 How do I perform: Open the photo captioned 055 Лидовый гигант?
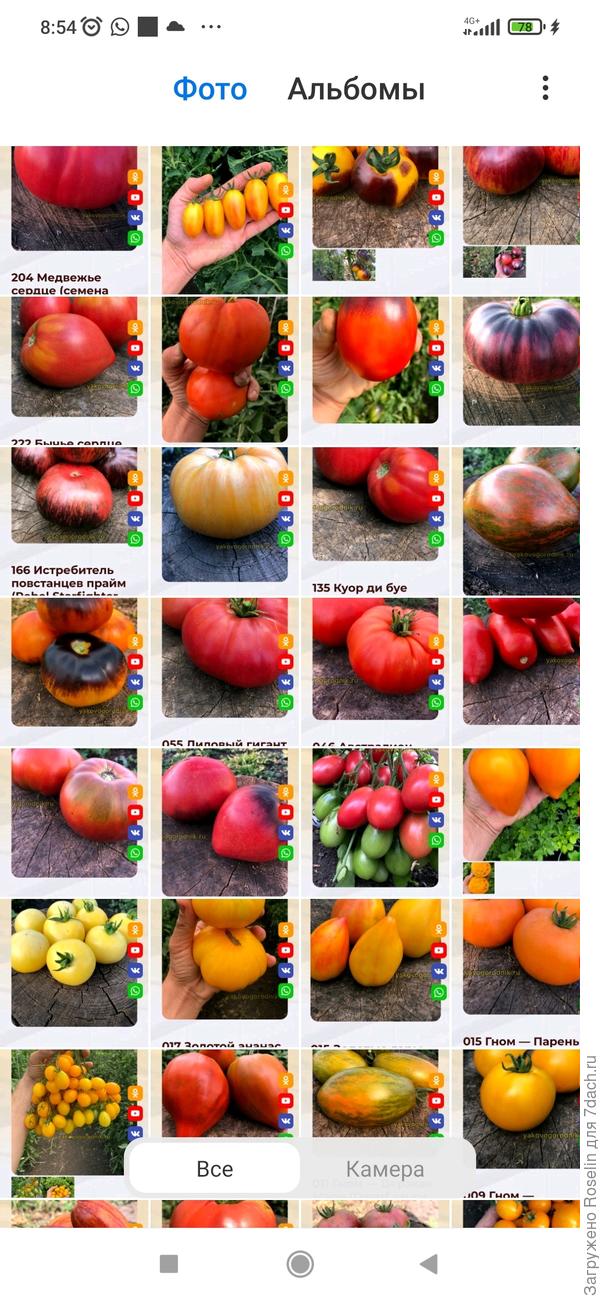click(x=224, y=658)
